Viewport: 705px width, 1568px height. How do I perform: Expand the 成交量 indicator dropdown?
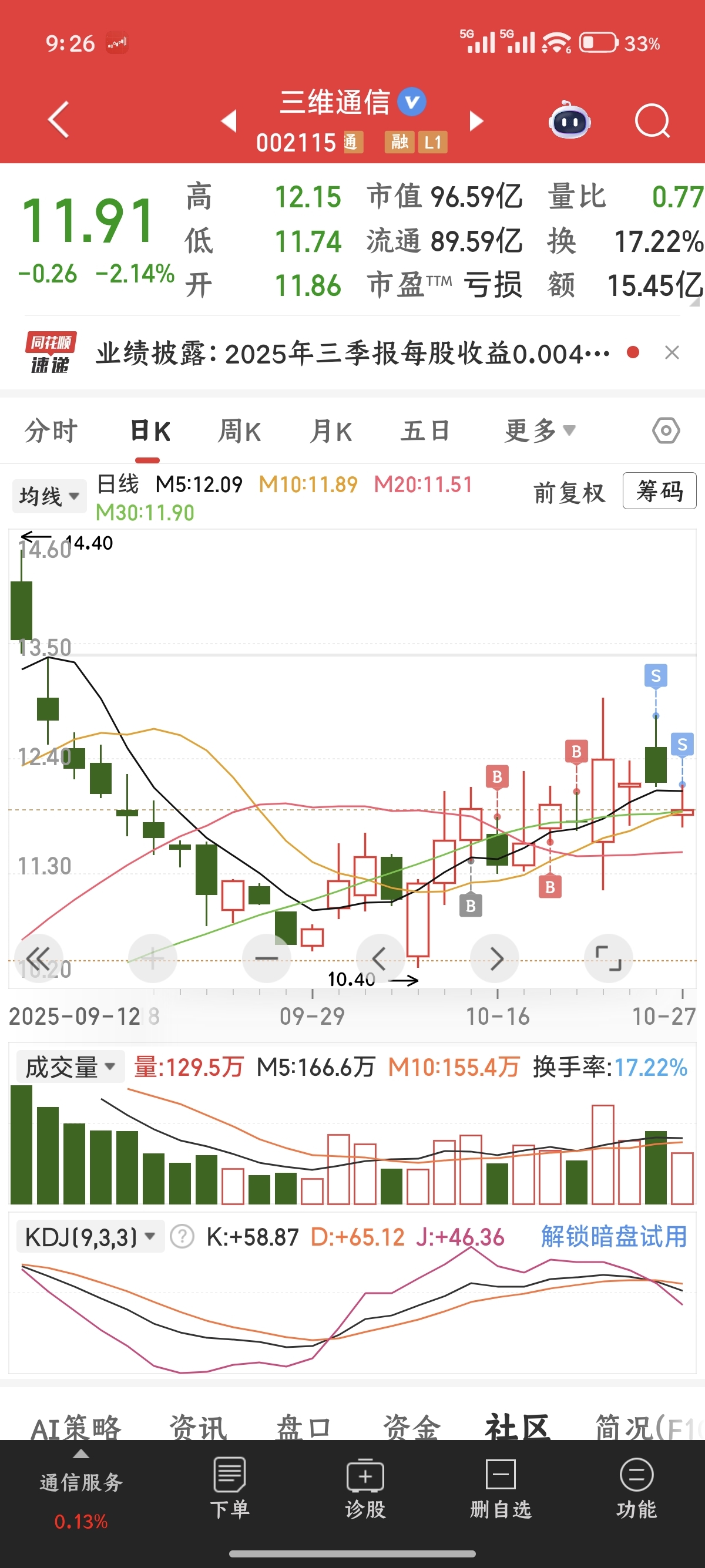[x=69, y=1067]
